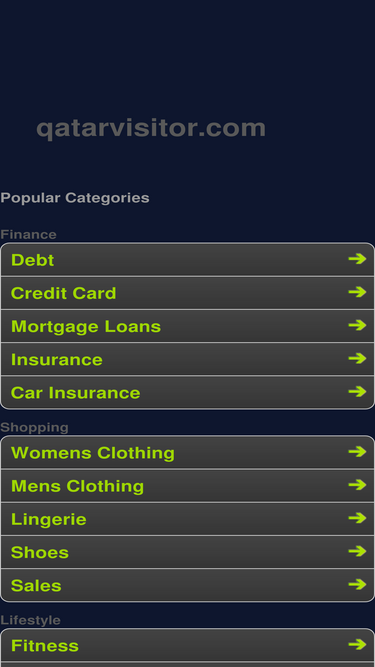Open the Fitness category
Viewport: 375px width, 667px height.
tap(188, 645)
